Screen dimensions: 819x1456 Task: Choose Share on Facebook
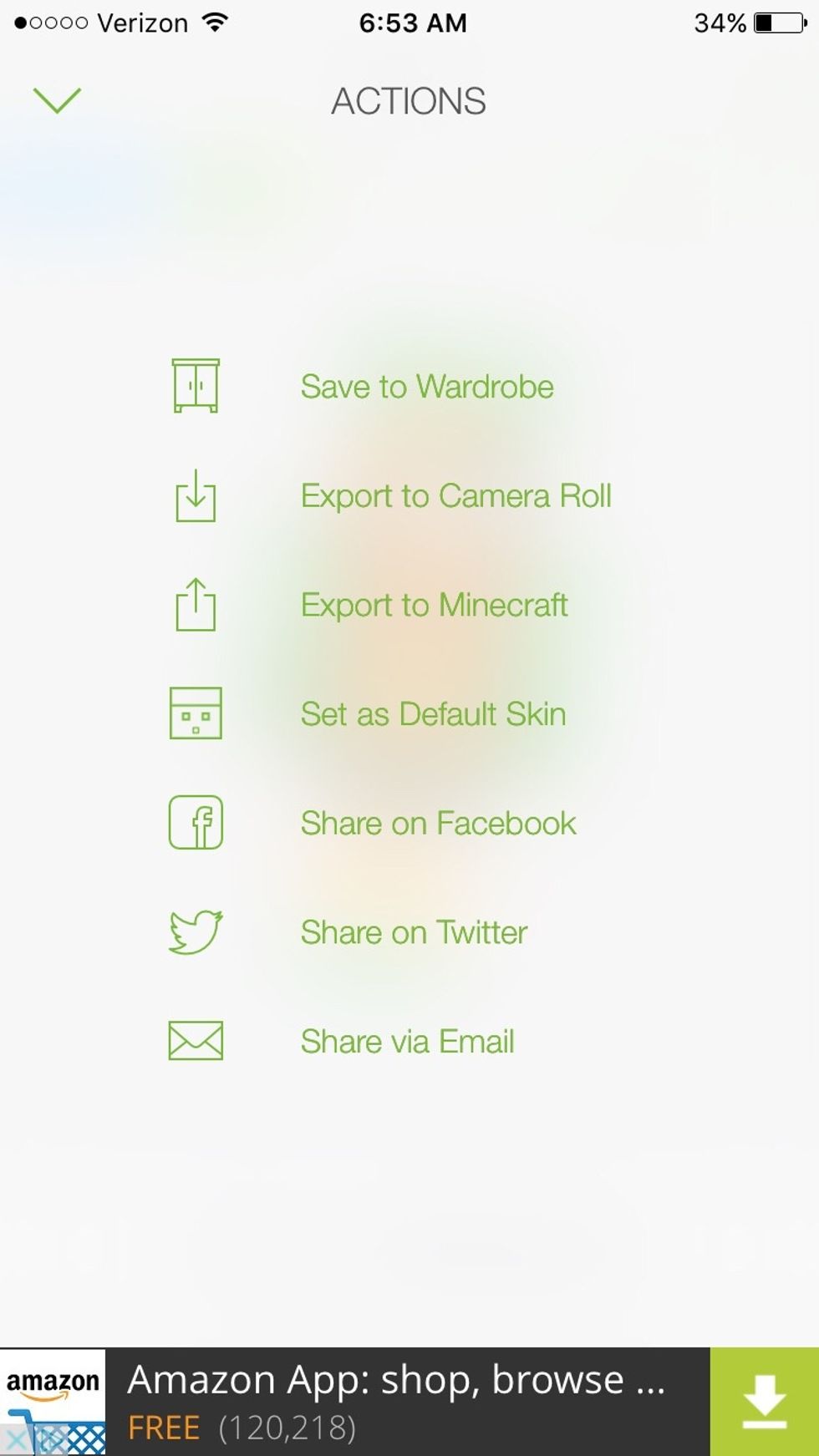coord(439,823)
